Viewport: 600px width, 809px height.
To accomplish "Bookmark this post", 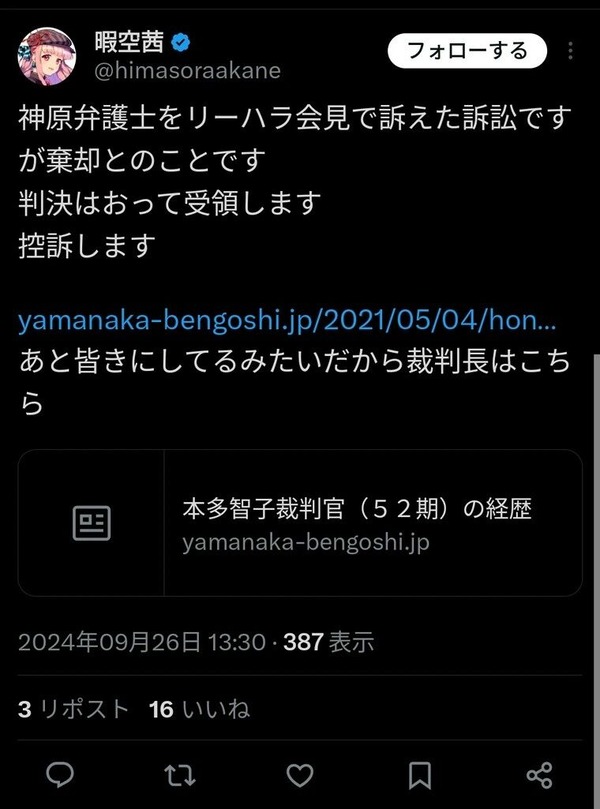I will (420, 774).
